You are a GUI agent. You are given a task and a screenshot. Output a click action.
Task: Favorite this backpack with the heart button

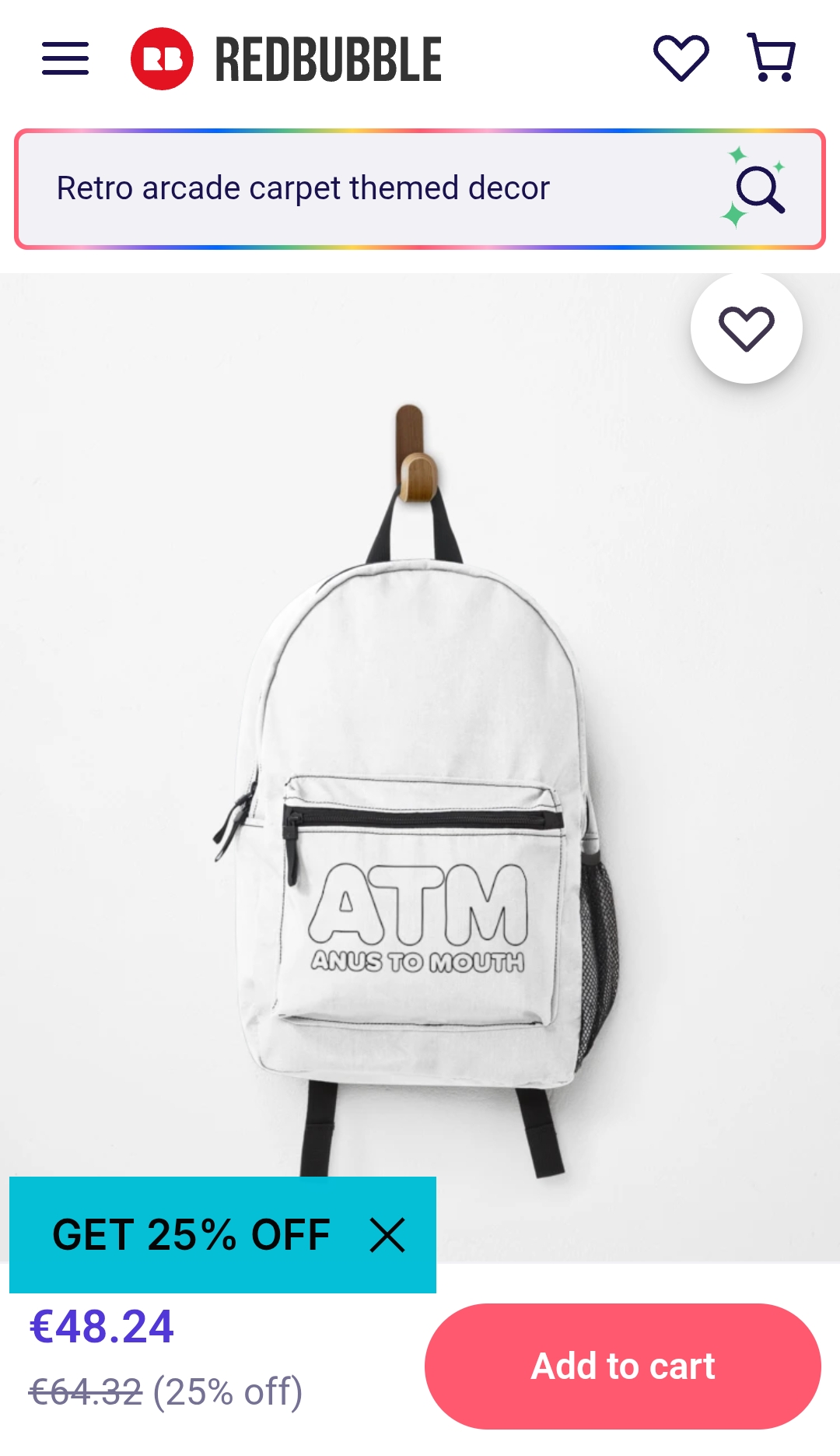(x=746, y=328)
